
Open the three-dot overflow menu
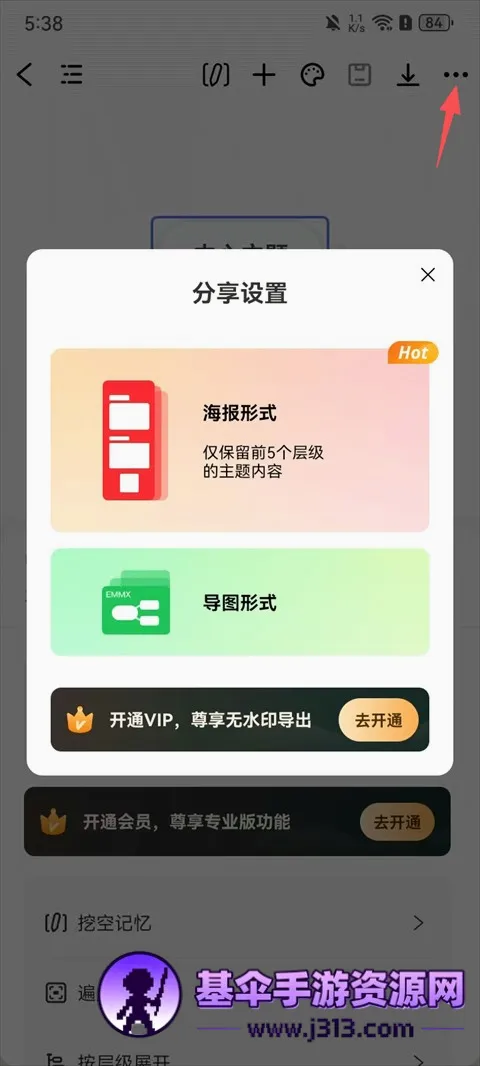point(456,75)
